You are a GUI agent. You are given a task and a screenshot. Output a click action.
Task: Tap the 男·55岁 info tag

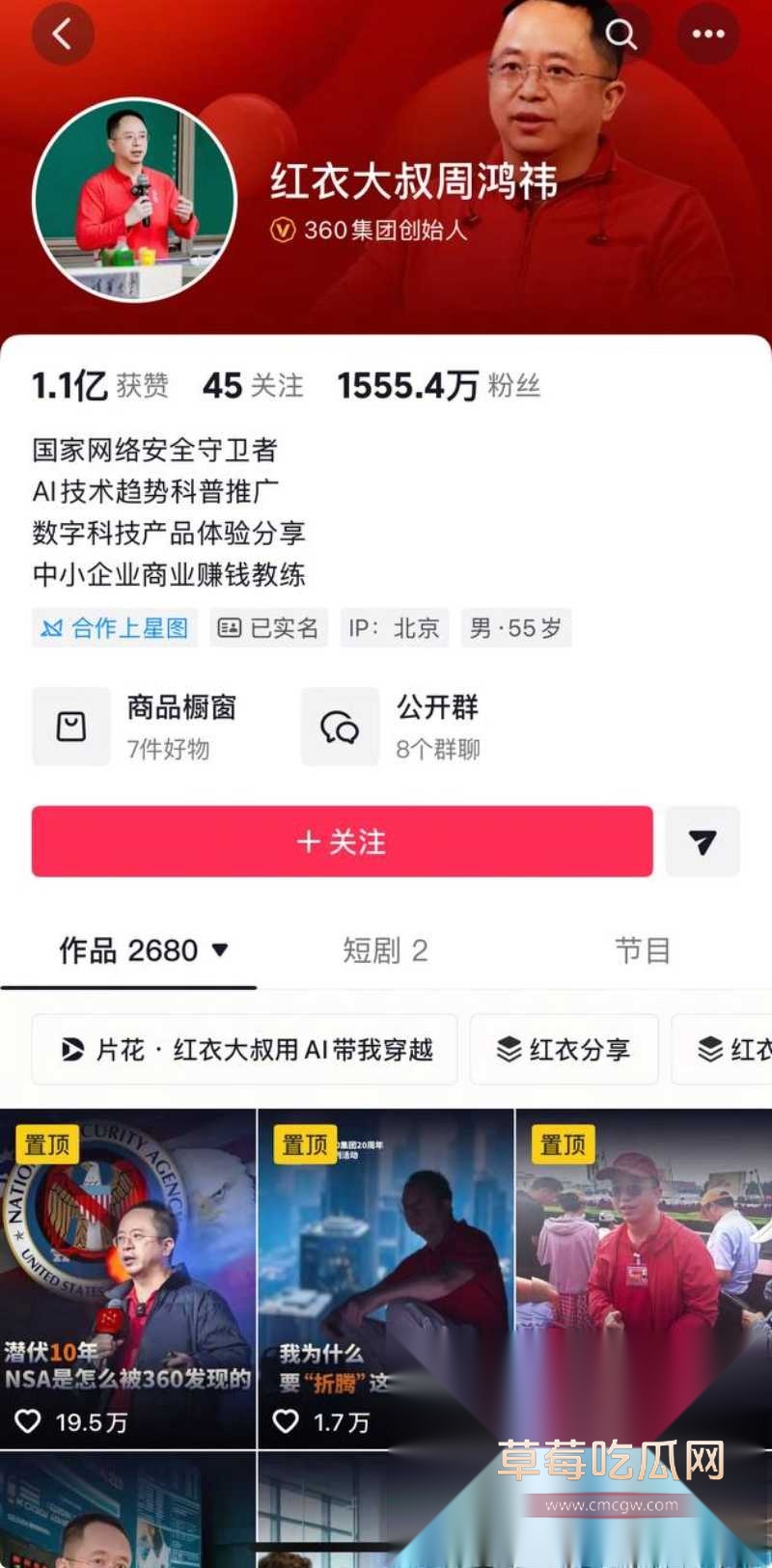[x=516, y=627]
